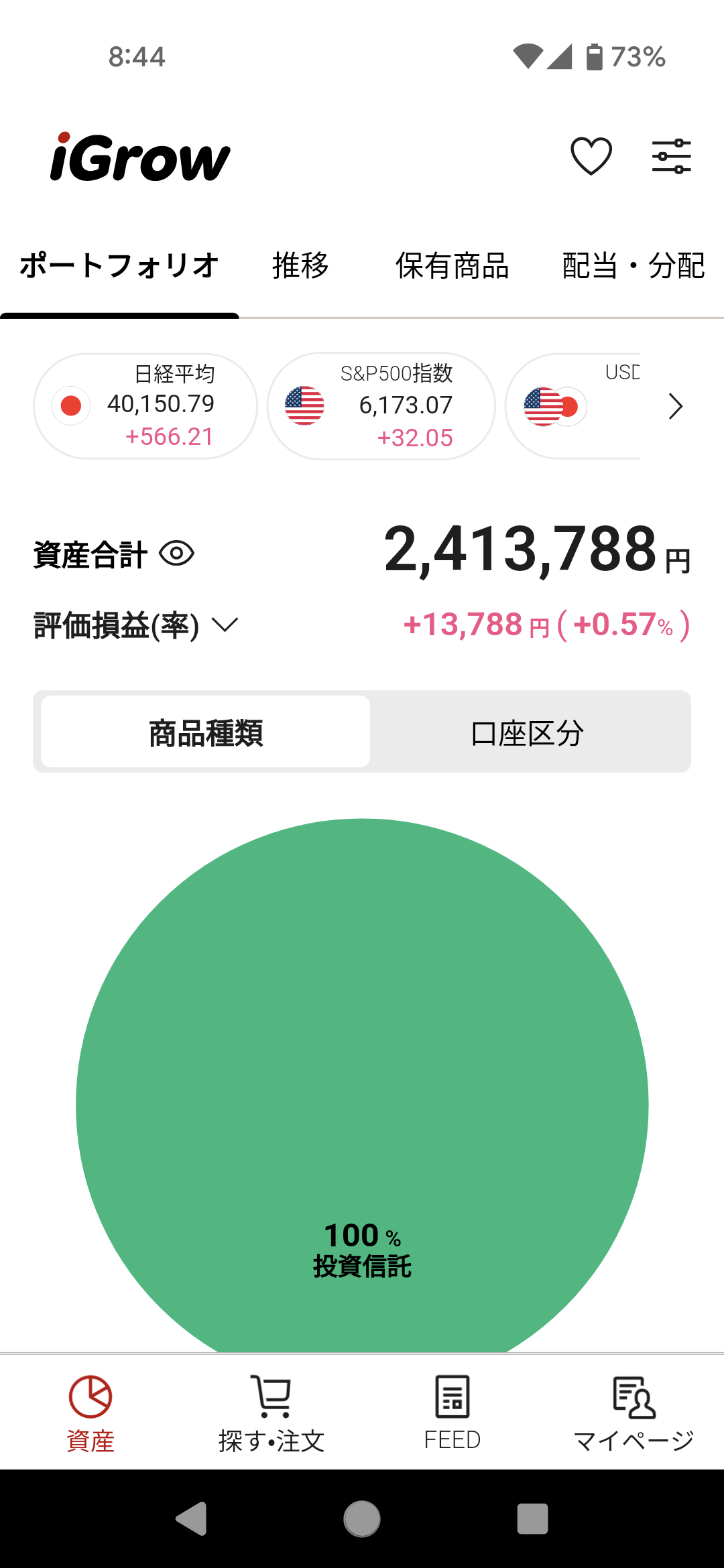Tap the 投資信託 pie chart segment

pyautogui.click(x=362, y=1086)
